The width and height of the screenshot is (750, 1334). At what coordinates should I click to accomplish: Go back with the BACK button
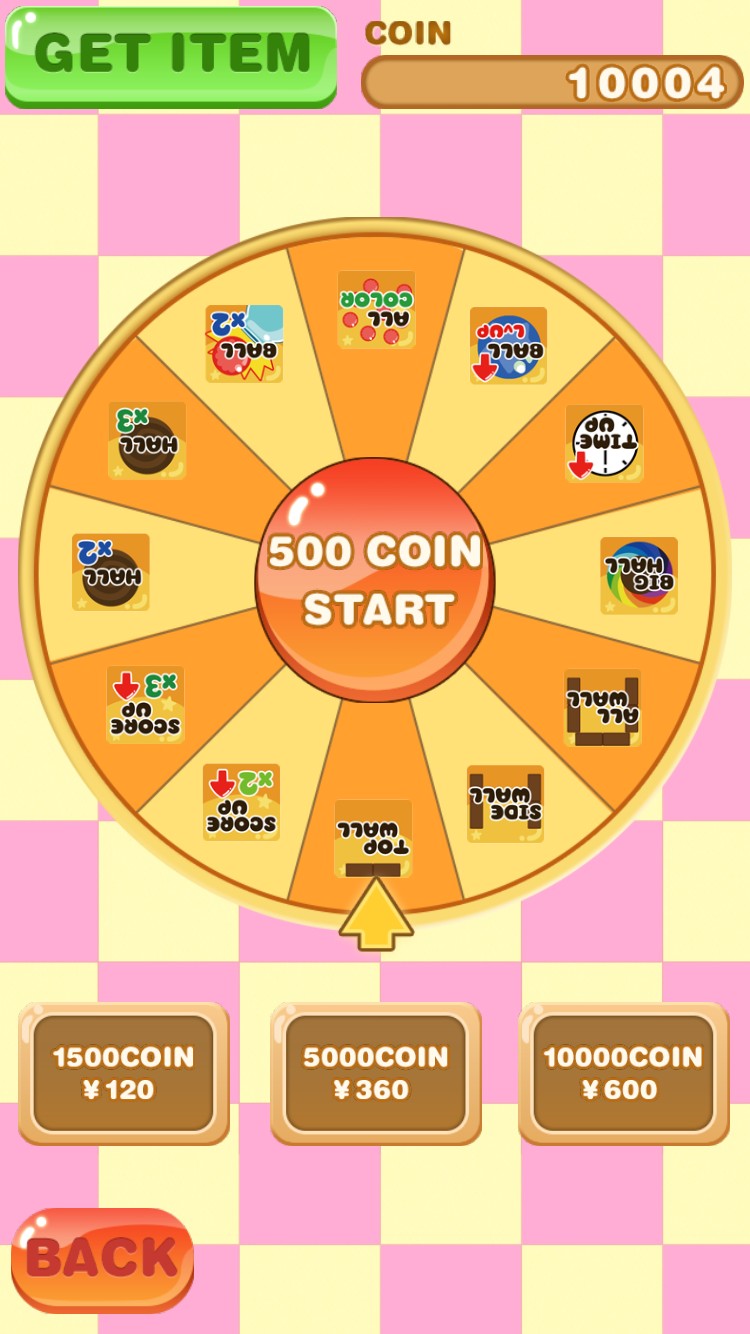[x=102, y=1259]
